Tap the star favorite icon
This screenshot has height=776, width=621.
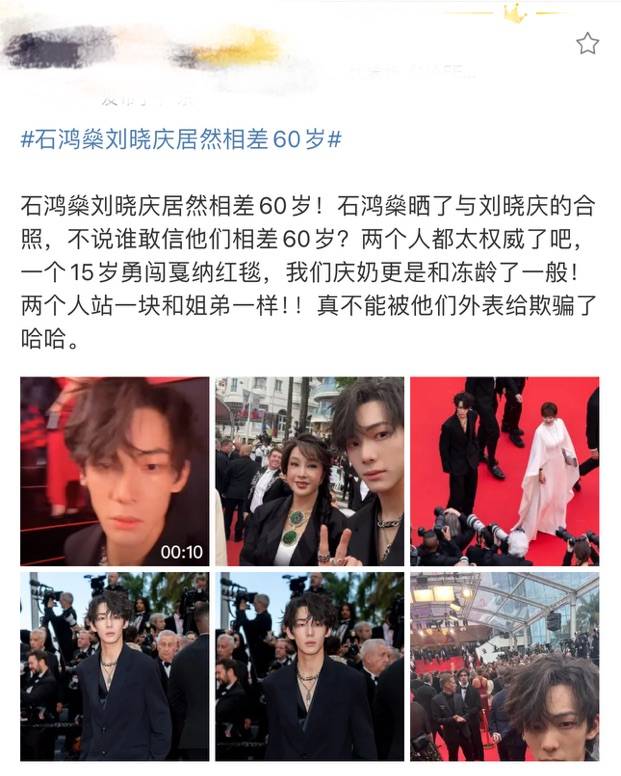pos(587,43)
